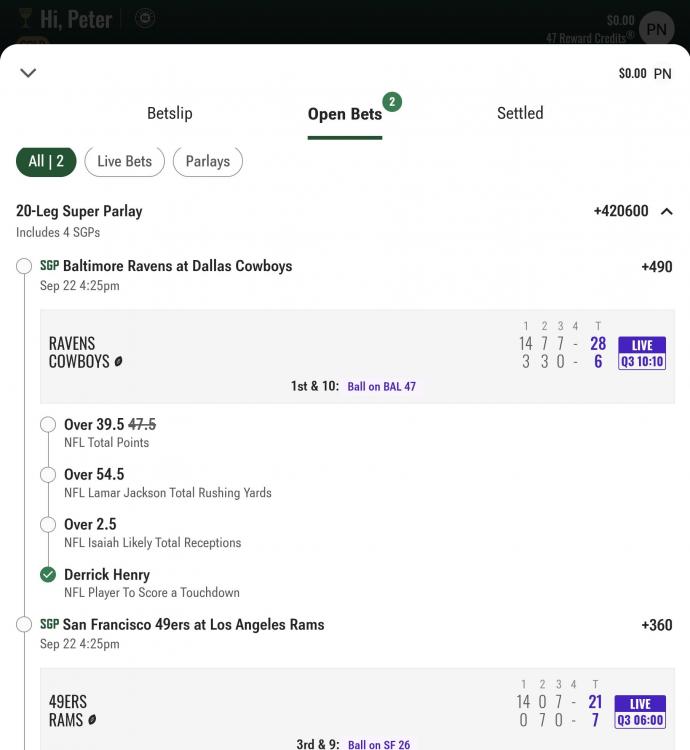Select the All | 2 filter chip
Screen dimensions: 690x750
46,161
